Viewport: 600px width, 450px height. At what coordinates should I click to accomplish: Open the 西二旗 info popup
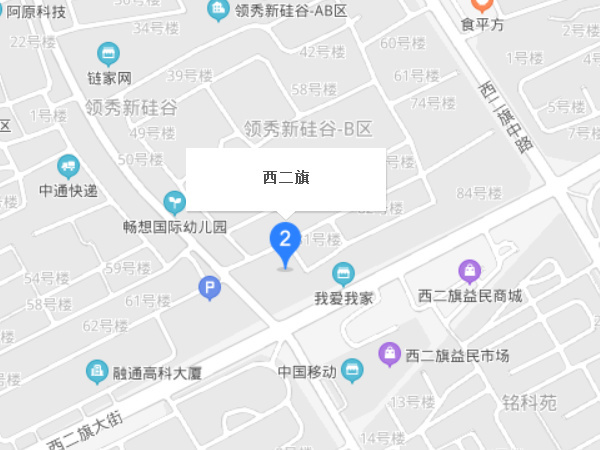(286, 178)
